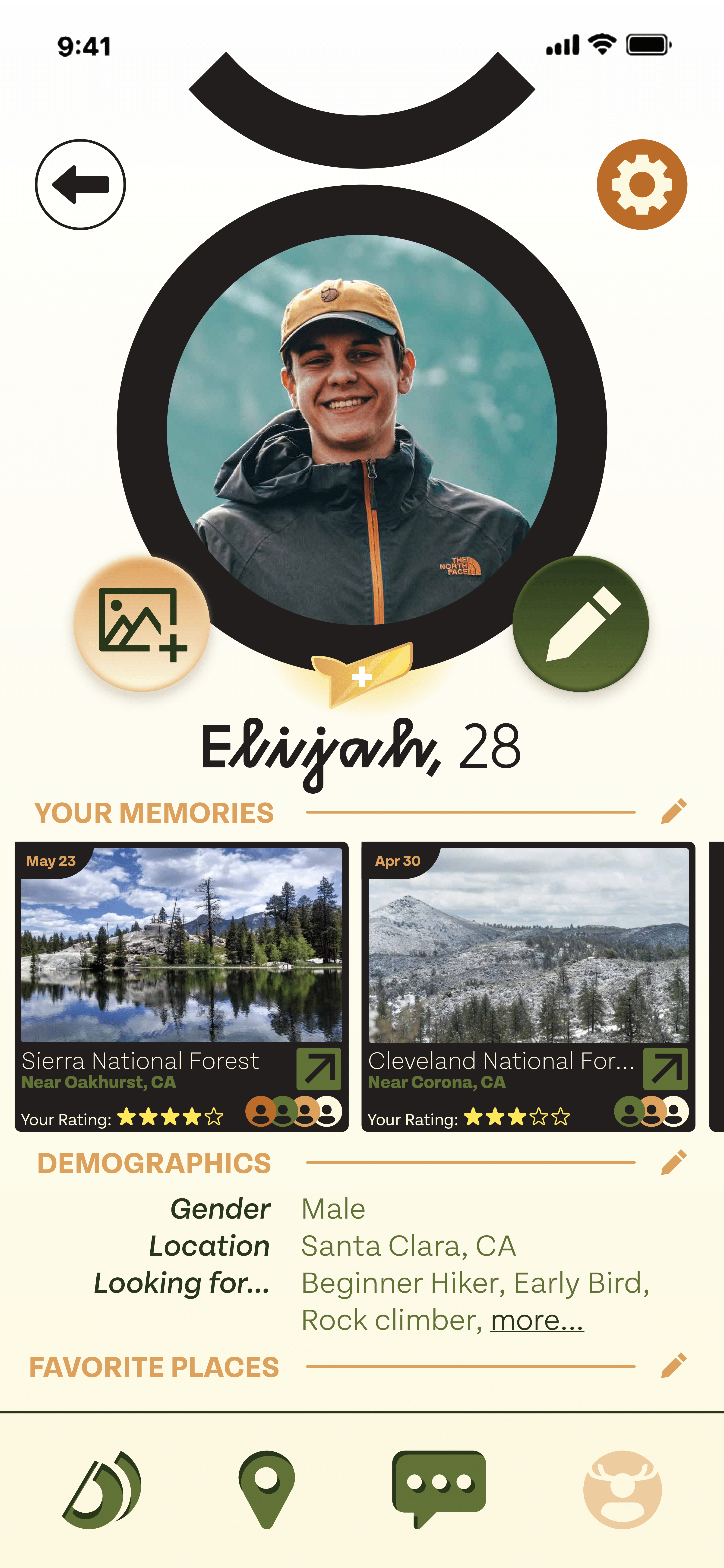Screen dimensions: 724x1568
Task: Go back using the arrow button
Action: 80,184
